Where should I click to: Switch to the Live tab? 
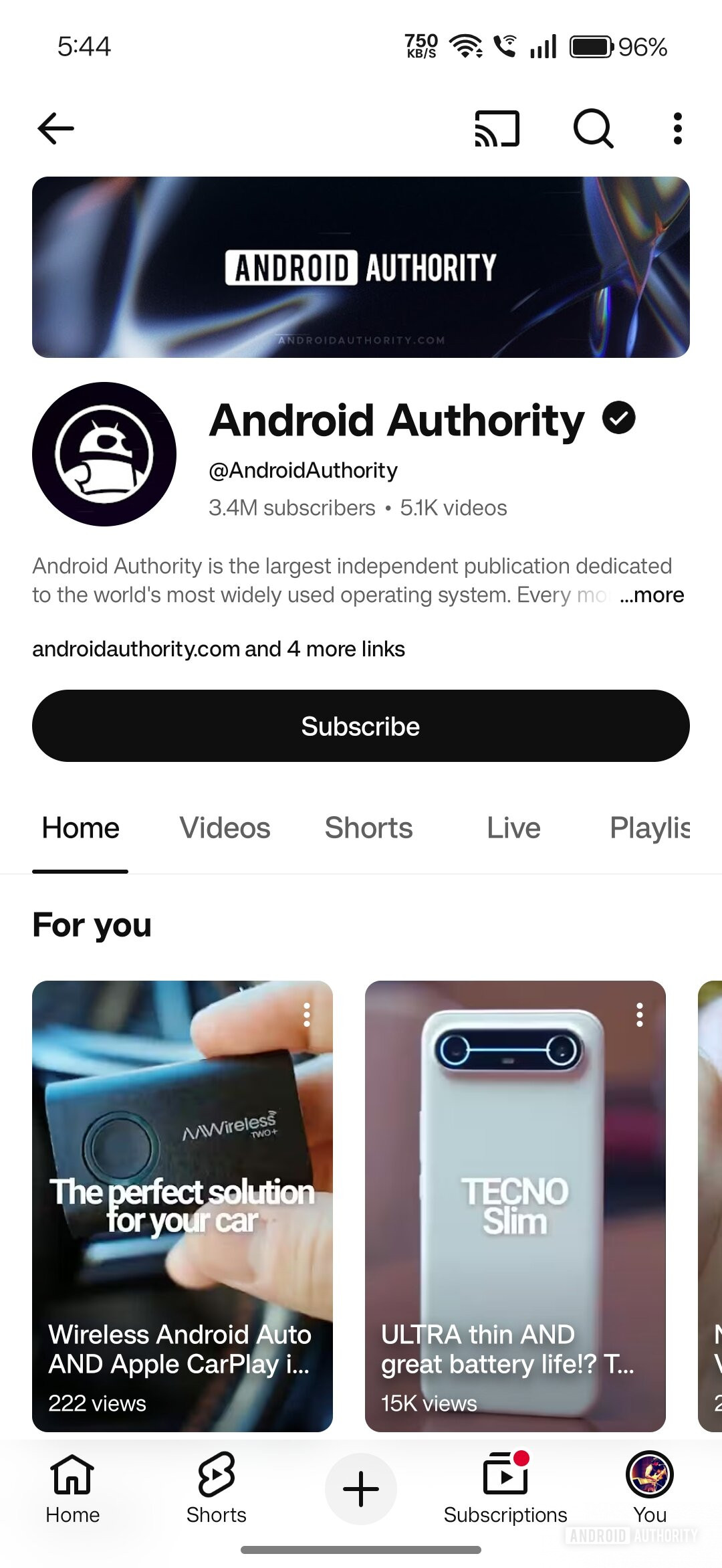[513, 828]
